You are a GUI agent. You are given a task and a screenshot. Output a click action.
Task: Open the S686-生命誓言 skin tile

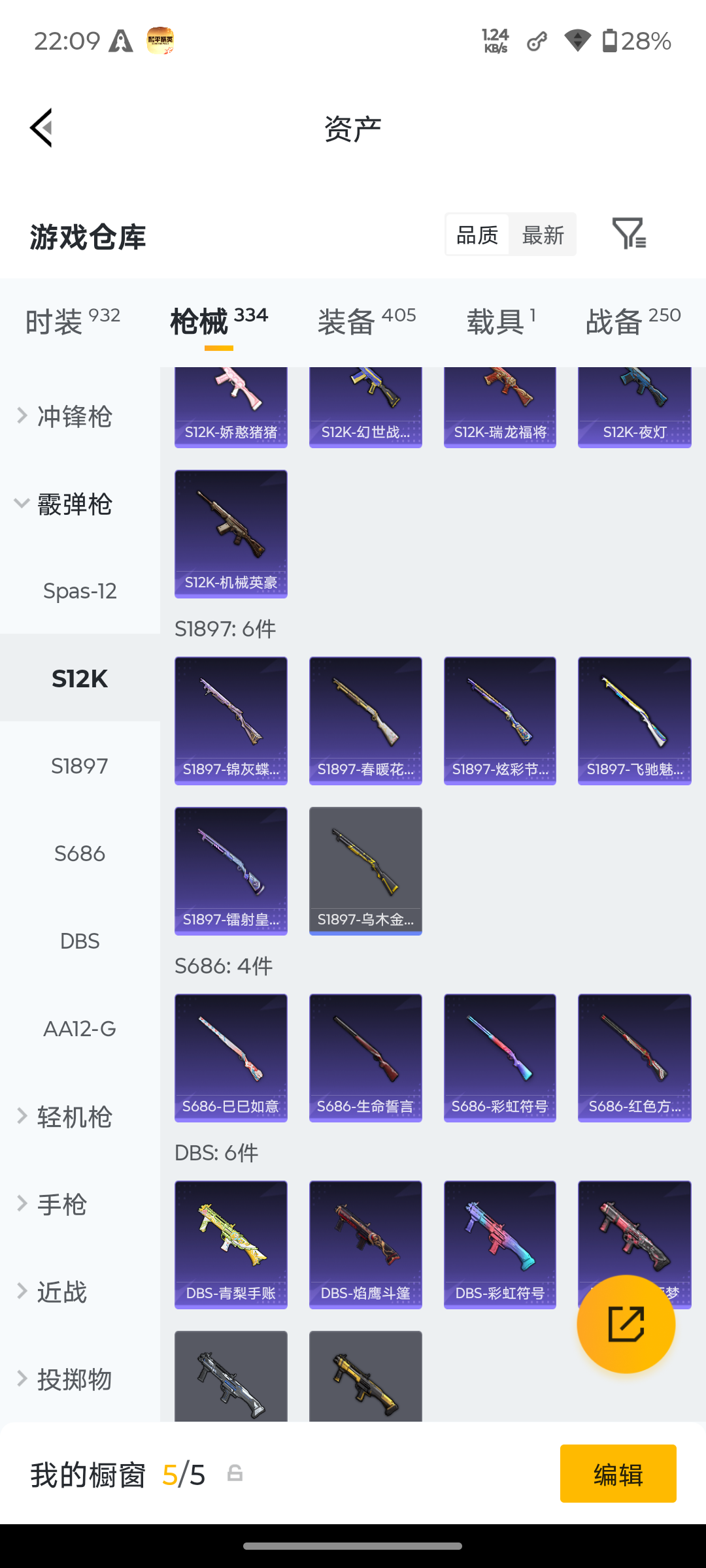tap(365, 1058)
